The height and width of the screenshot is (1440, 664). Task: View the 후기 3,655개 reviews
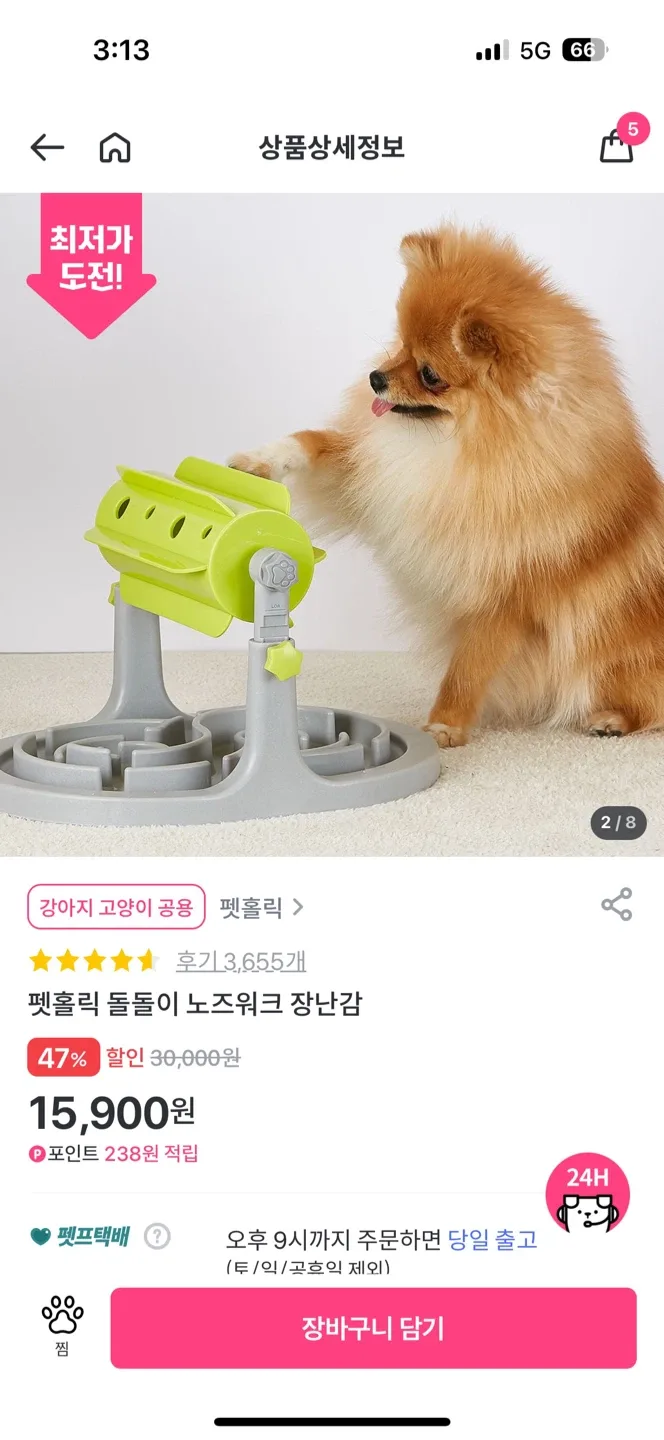(241, 961)
